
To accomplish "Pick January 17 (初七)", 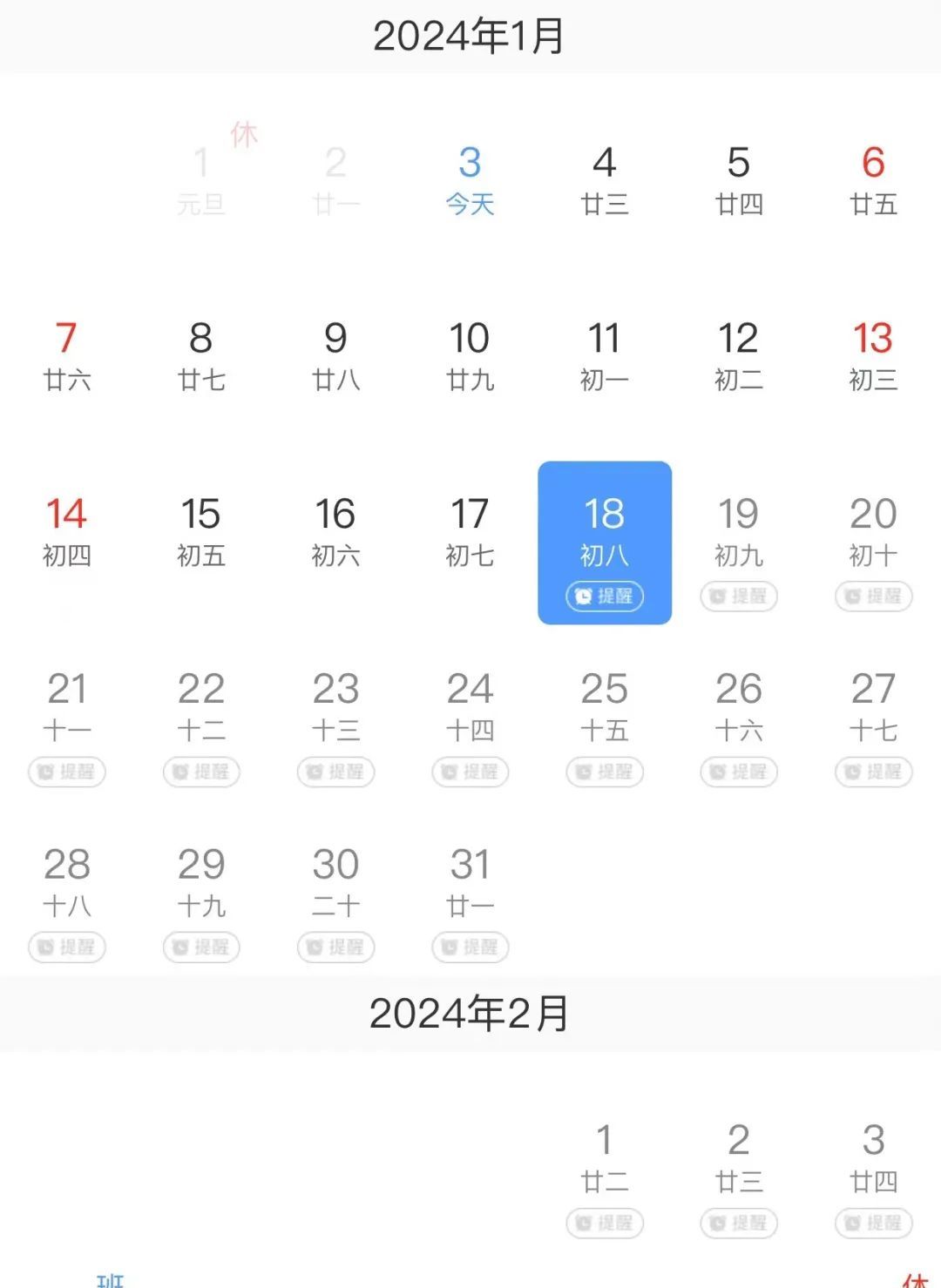I will (470, 529).
